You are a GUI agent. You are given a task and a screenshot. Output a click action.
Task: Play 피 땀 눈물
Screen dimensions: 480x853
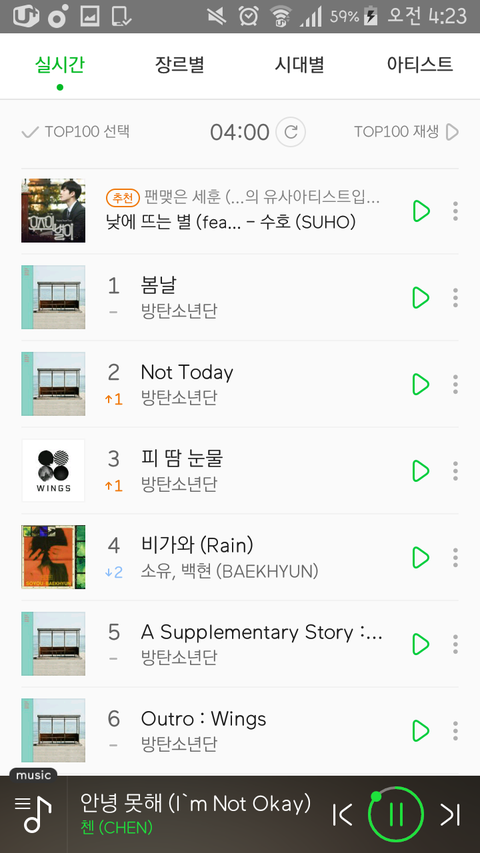coord(421,471)
